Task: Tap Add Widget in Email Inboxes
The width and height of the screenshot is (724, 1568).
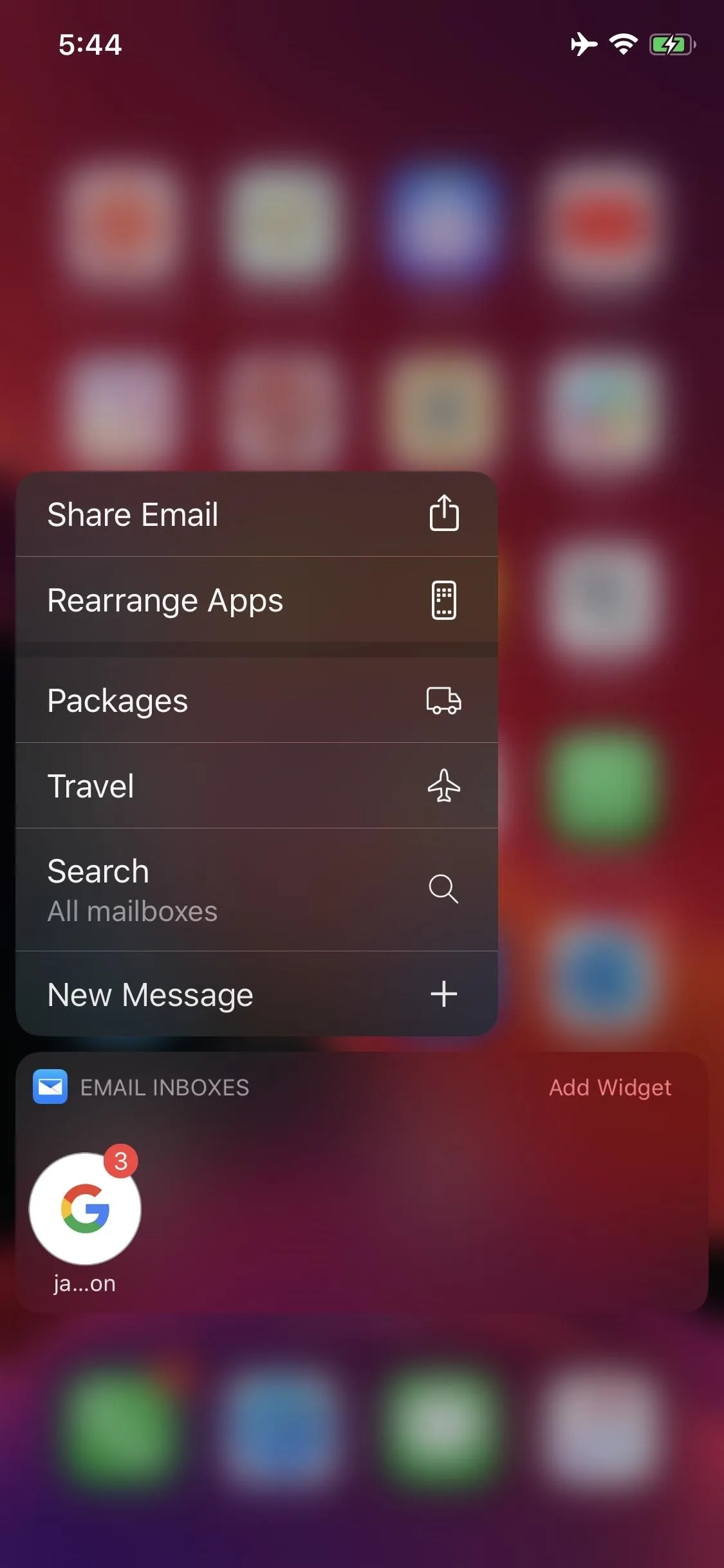Action: [609, 1087]
